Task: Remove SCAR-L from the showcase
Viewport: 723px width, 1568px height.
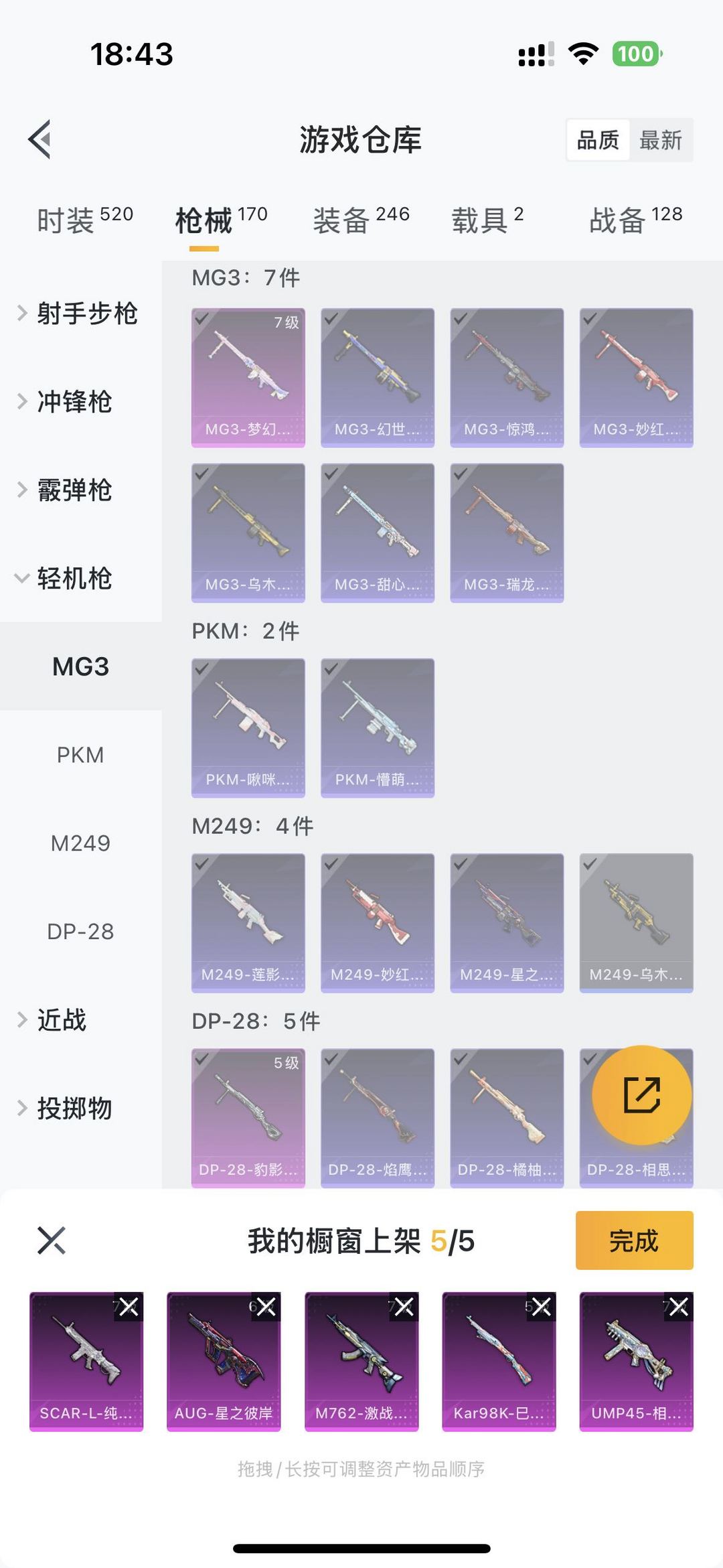Action: [x=129, y=1306]
